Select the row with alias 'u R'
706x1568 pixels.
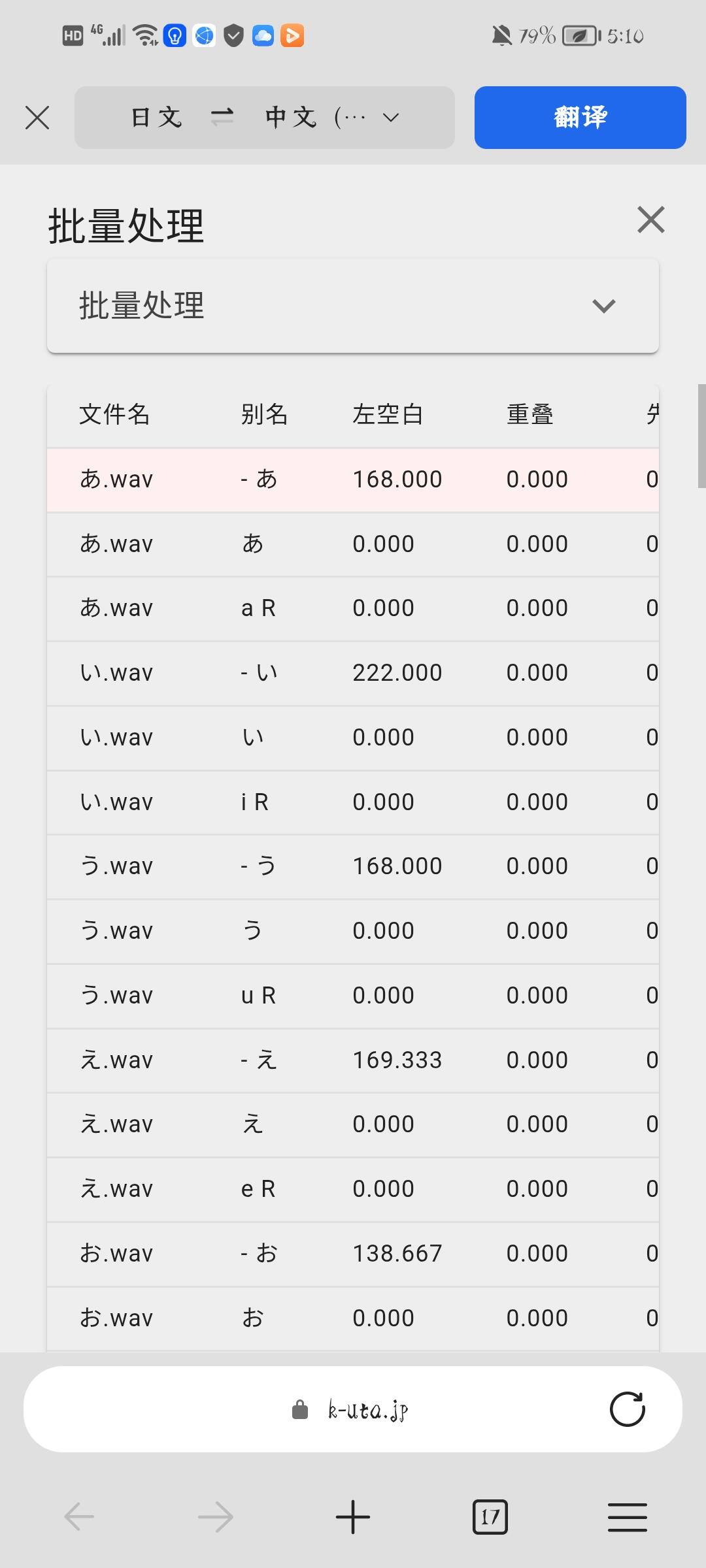[x=353, y=996]
